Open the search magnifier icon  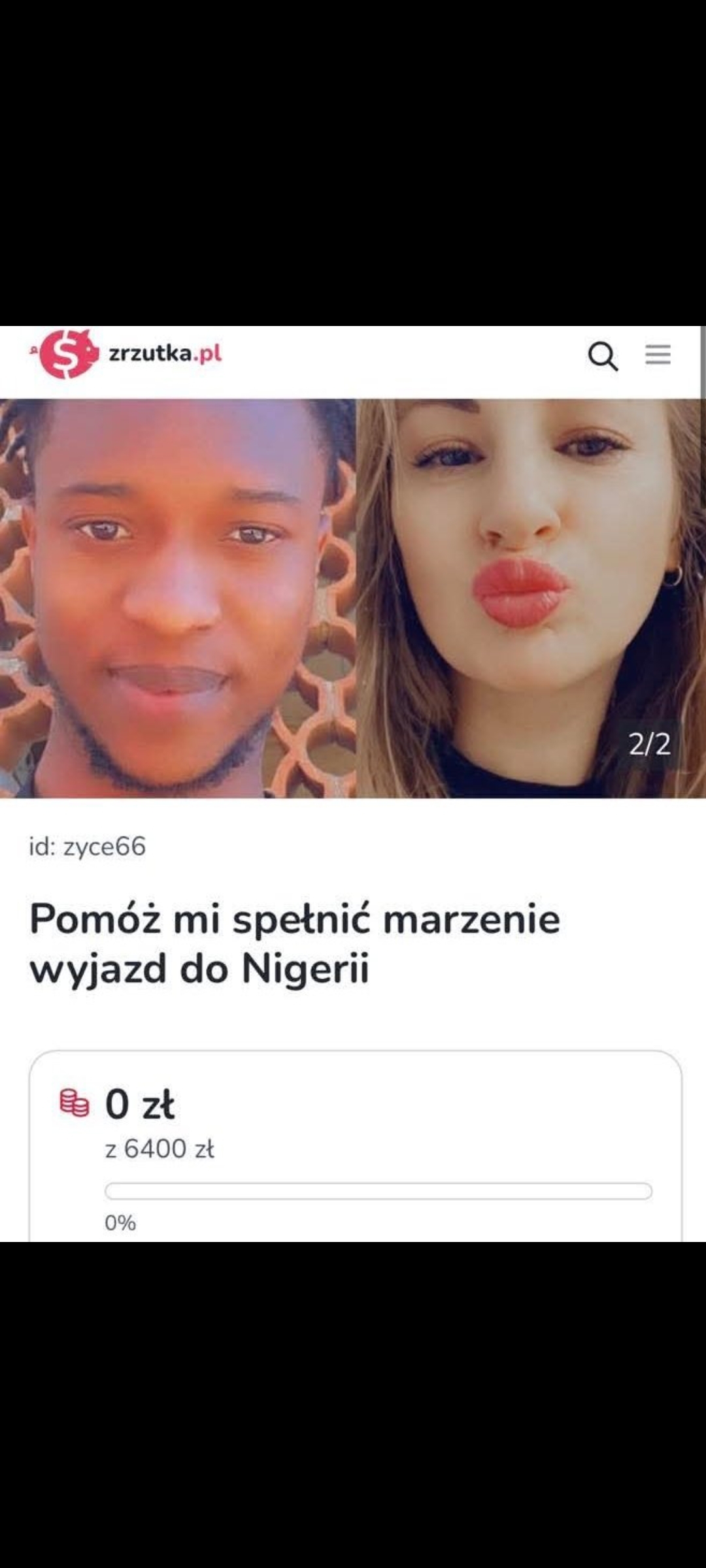(603, 356)
